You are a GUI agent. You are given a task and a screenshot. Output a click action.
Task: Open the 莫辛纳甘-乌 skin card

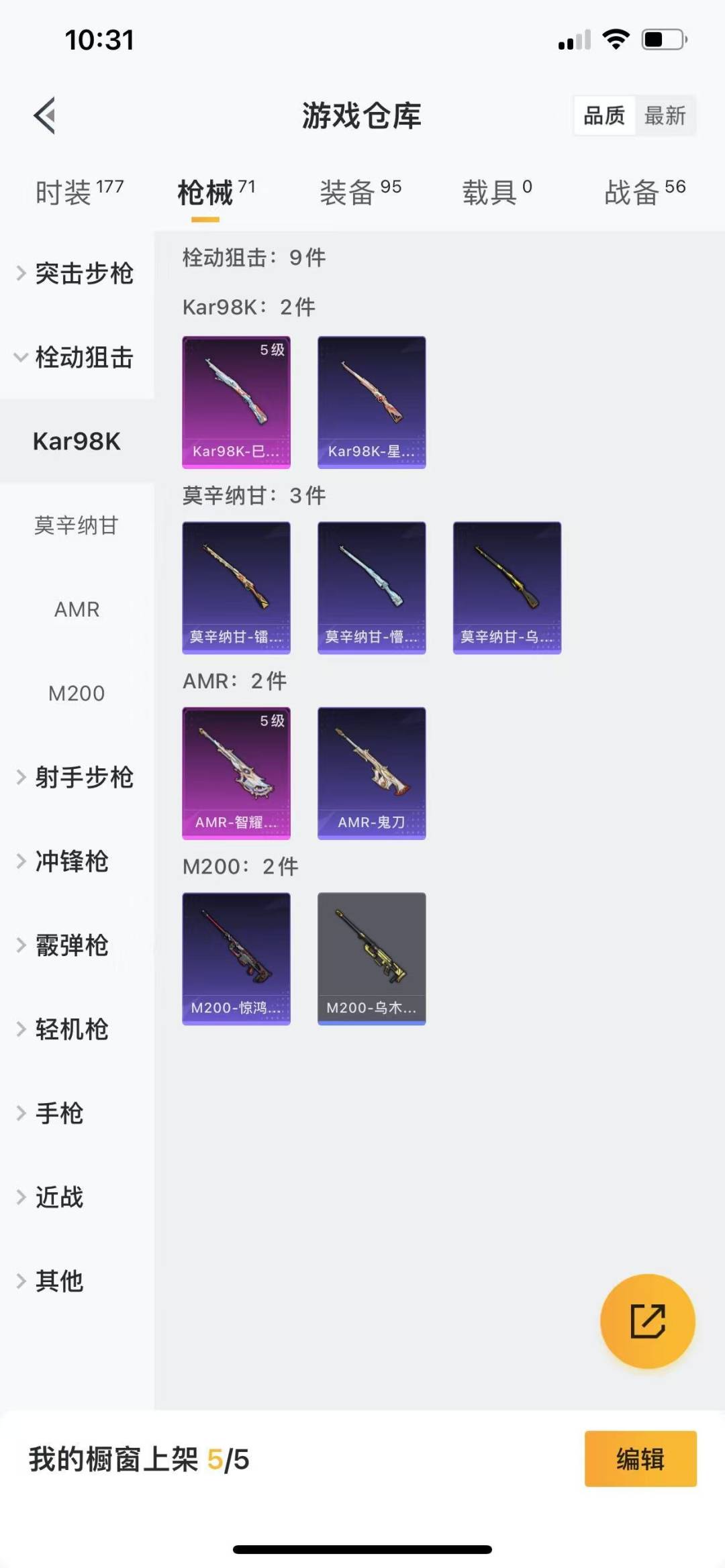point(507,587)
